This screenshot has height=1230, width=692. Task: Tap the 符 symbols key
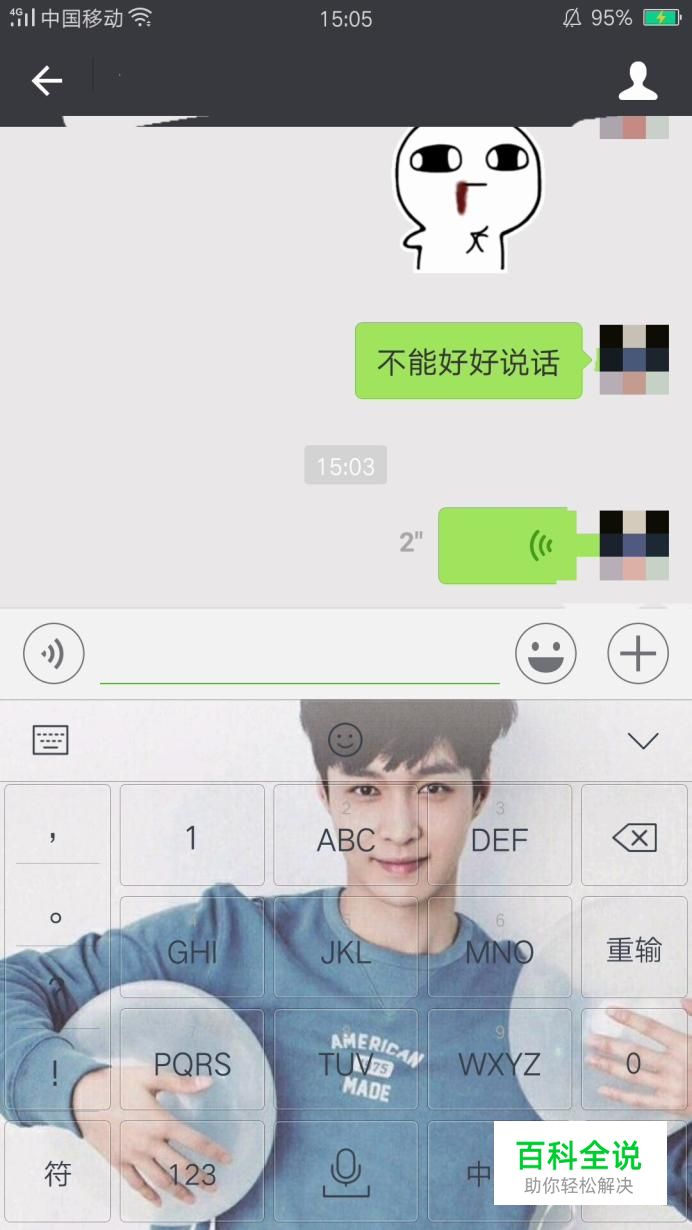58,1173
